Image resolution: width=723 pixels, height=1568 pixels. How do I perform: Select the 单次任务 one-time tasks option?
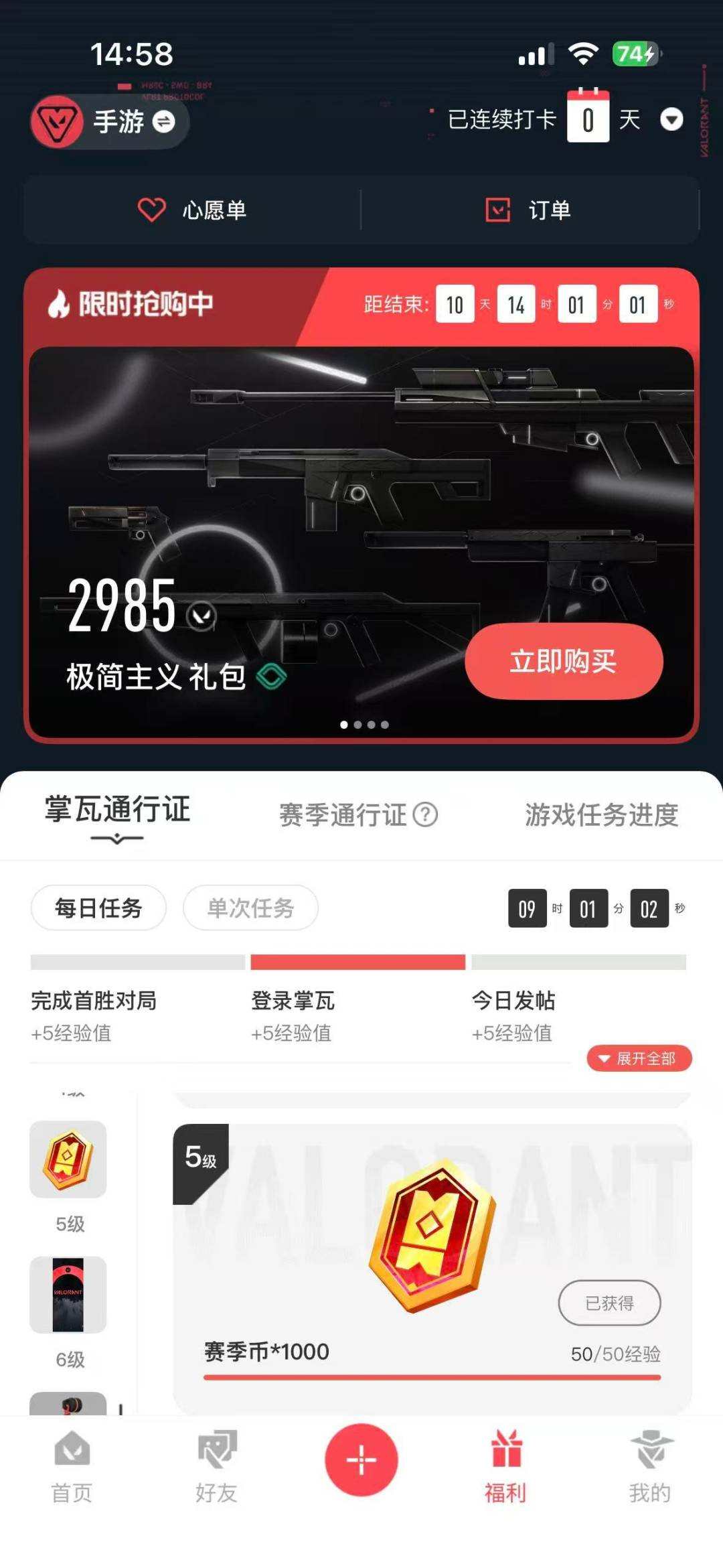click(x=251, y=908)
